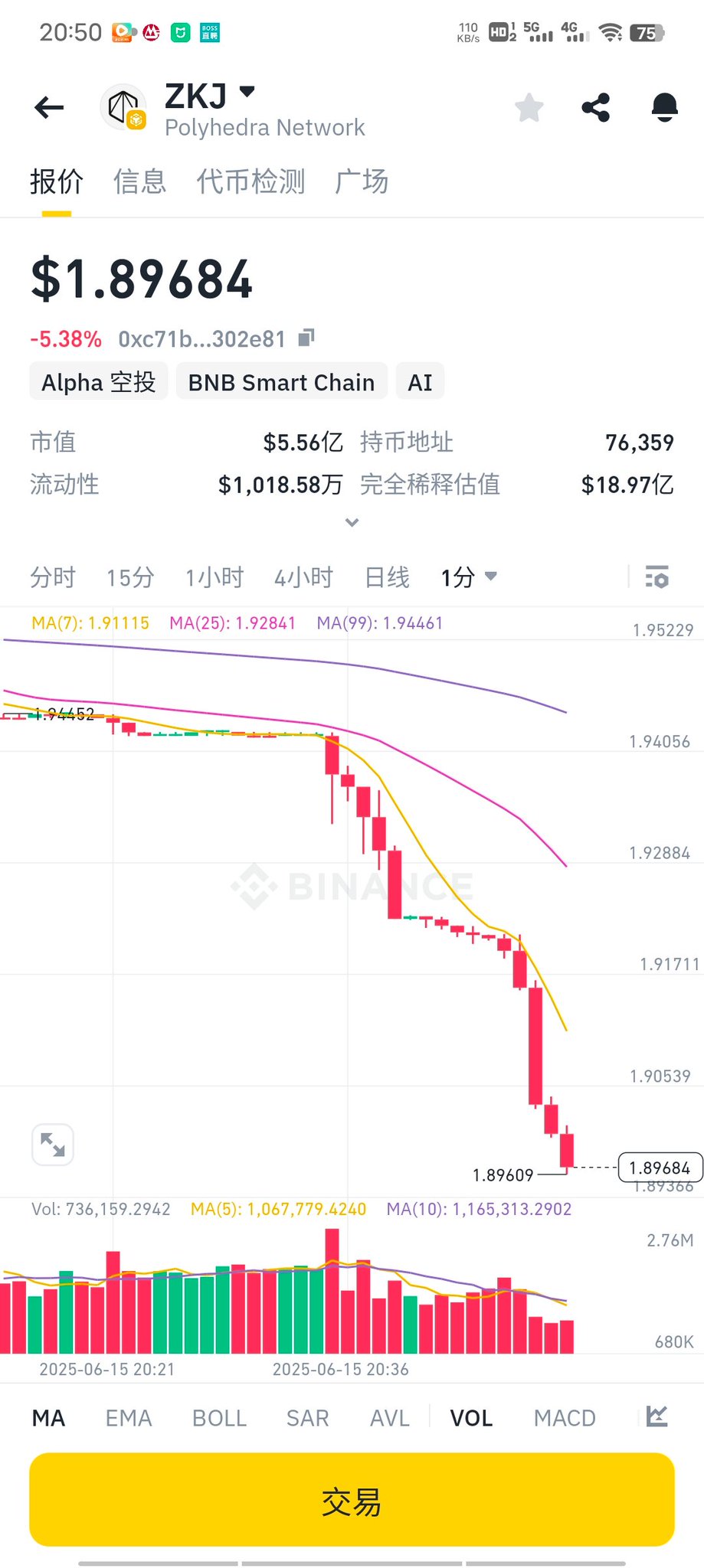This screenshot has height=1568, width=704.
Task: Add ZKJ to favorites with the star
Action: click(529, 108)
